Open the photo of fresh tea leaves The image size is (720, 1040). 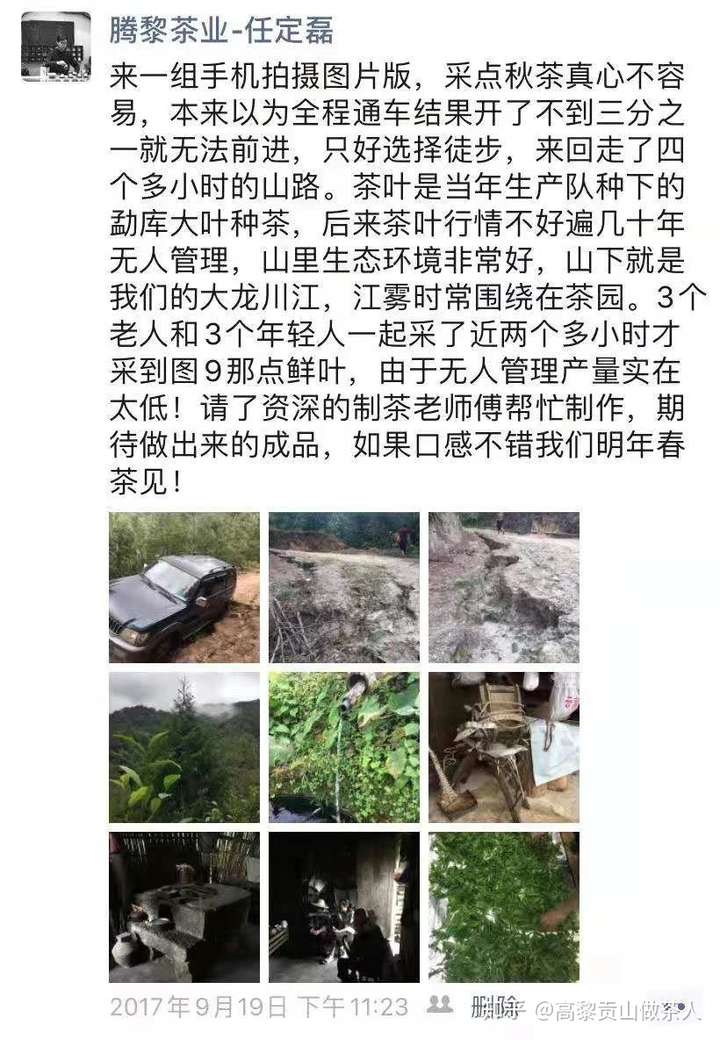click(x=504, y=906)
